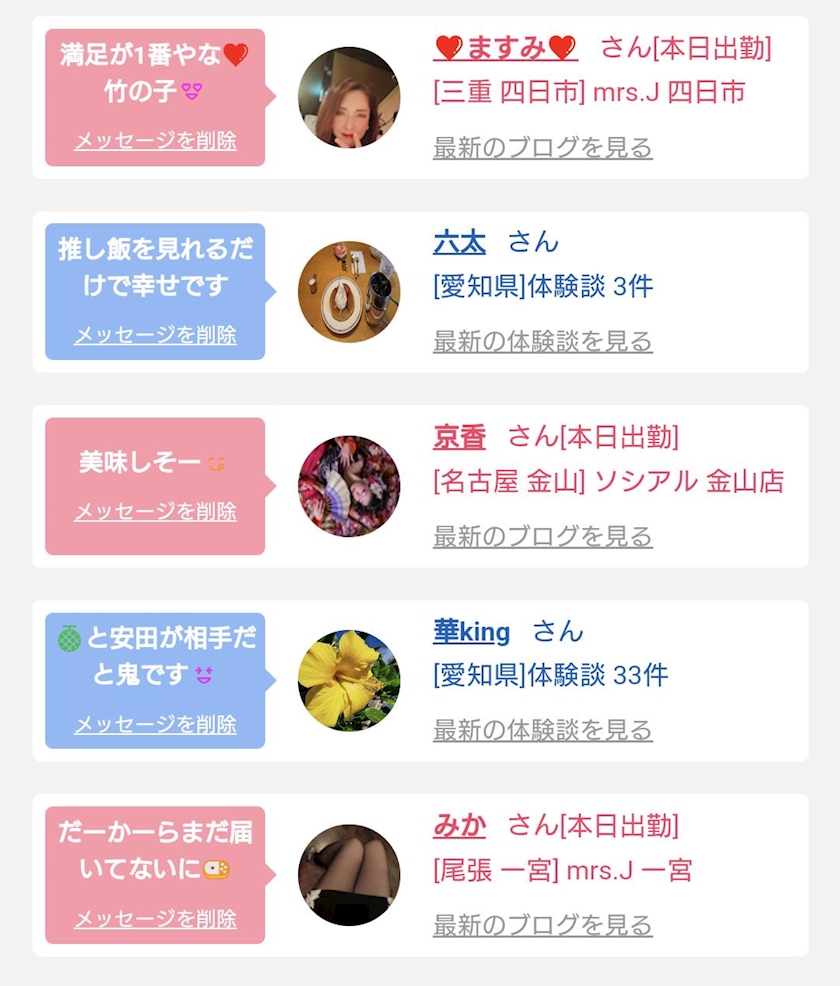Open ますみ's profile name link
The width and height of the screenshot is (840, 986).
506,48
